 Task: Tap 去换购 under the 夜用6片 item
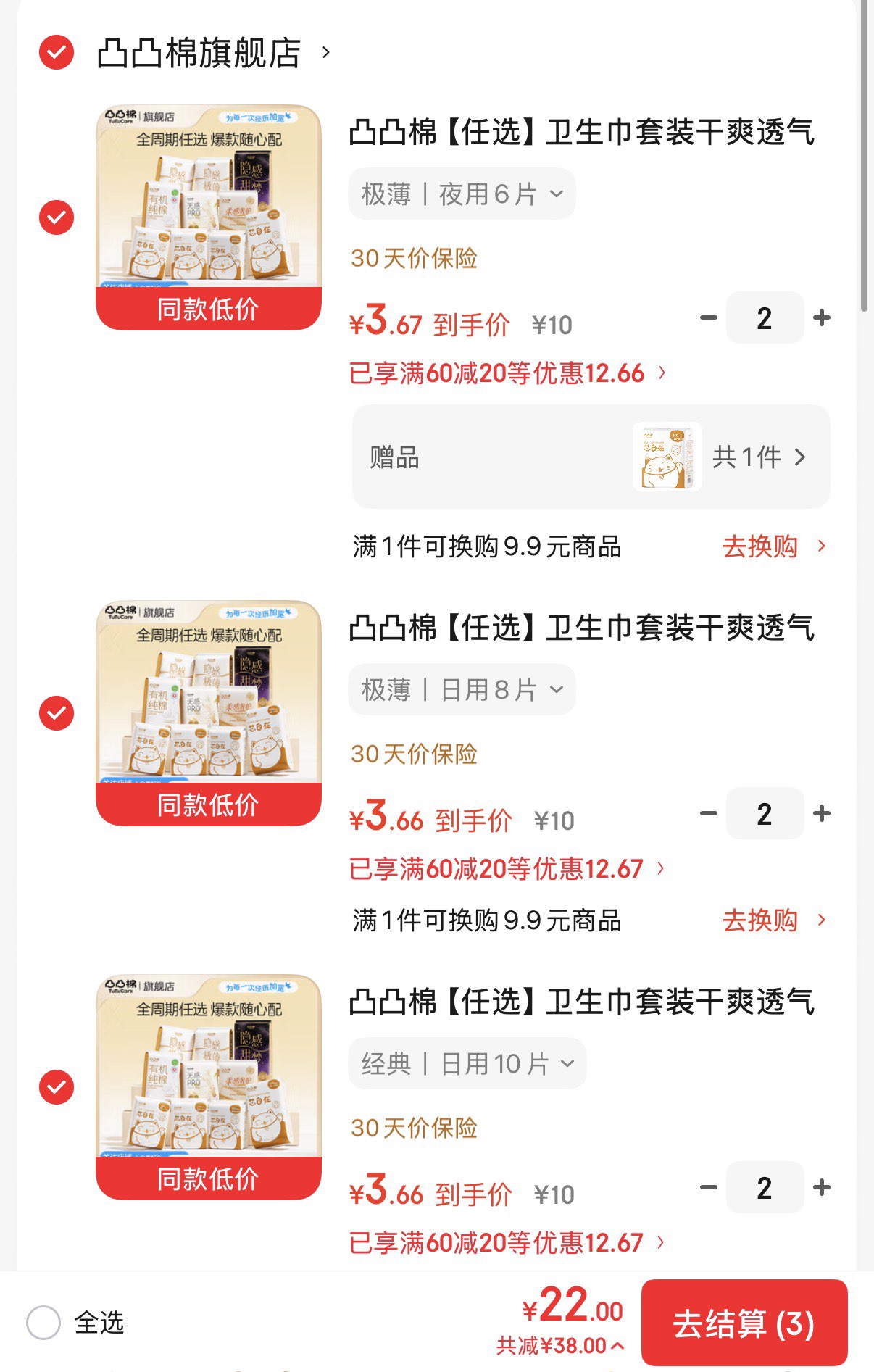[773, 546]
